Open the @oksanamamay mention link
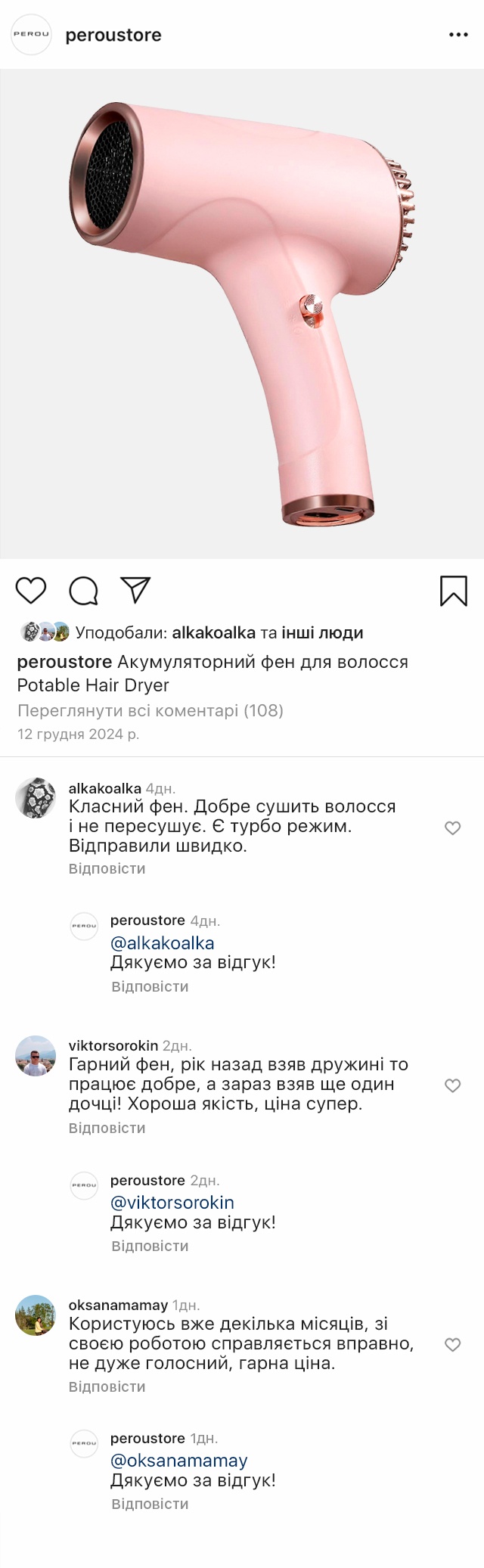The height and width of the screenshot is (1568, 484). (x=178, y=1461)
